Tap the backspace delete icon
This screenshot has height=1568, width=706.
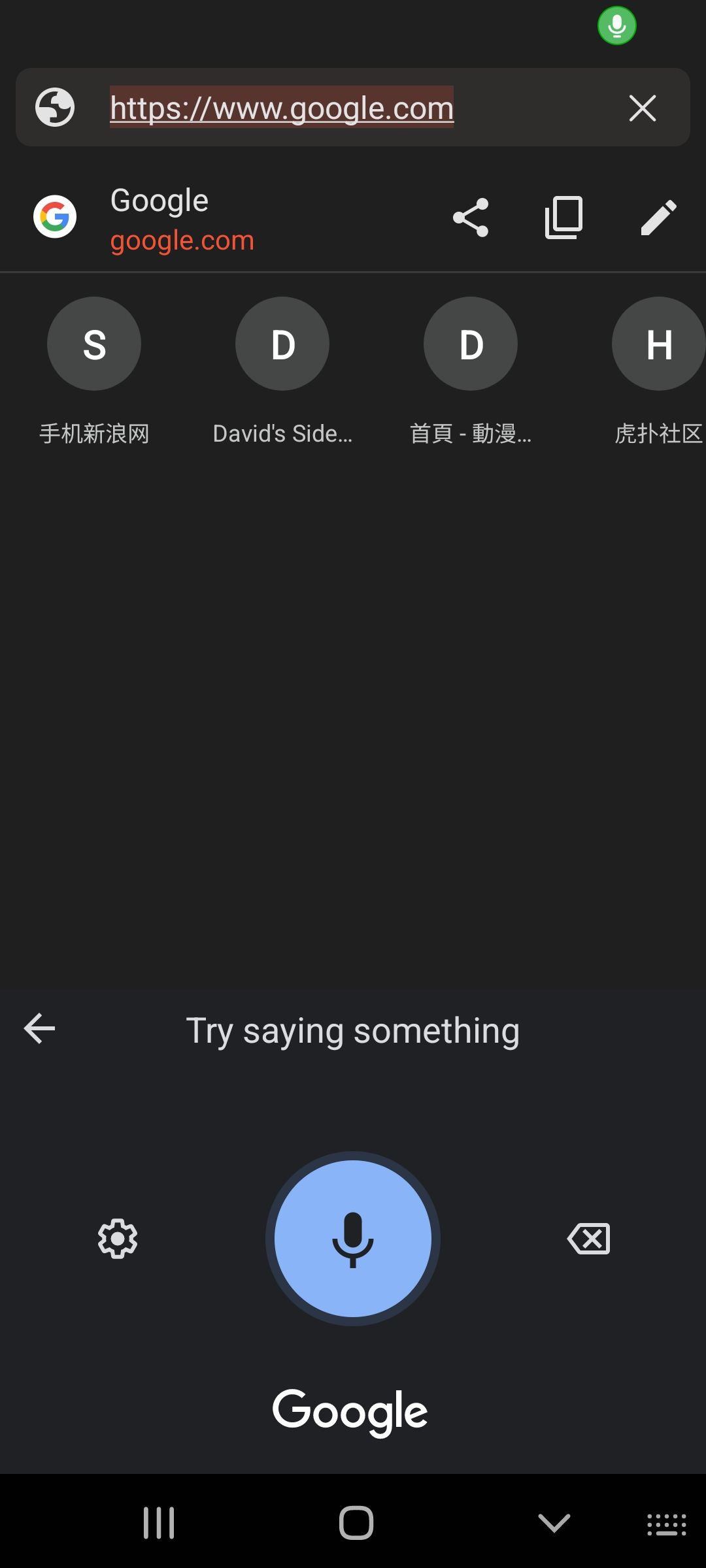pyautogui.click(x=589, y=1238)
